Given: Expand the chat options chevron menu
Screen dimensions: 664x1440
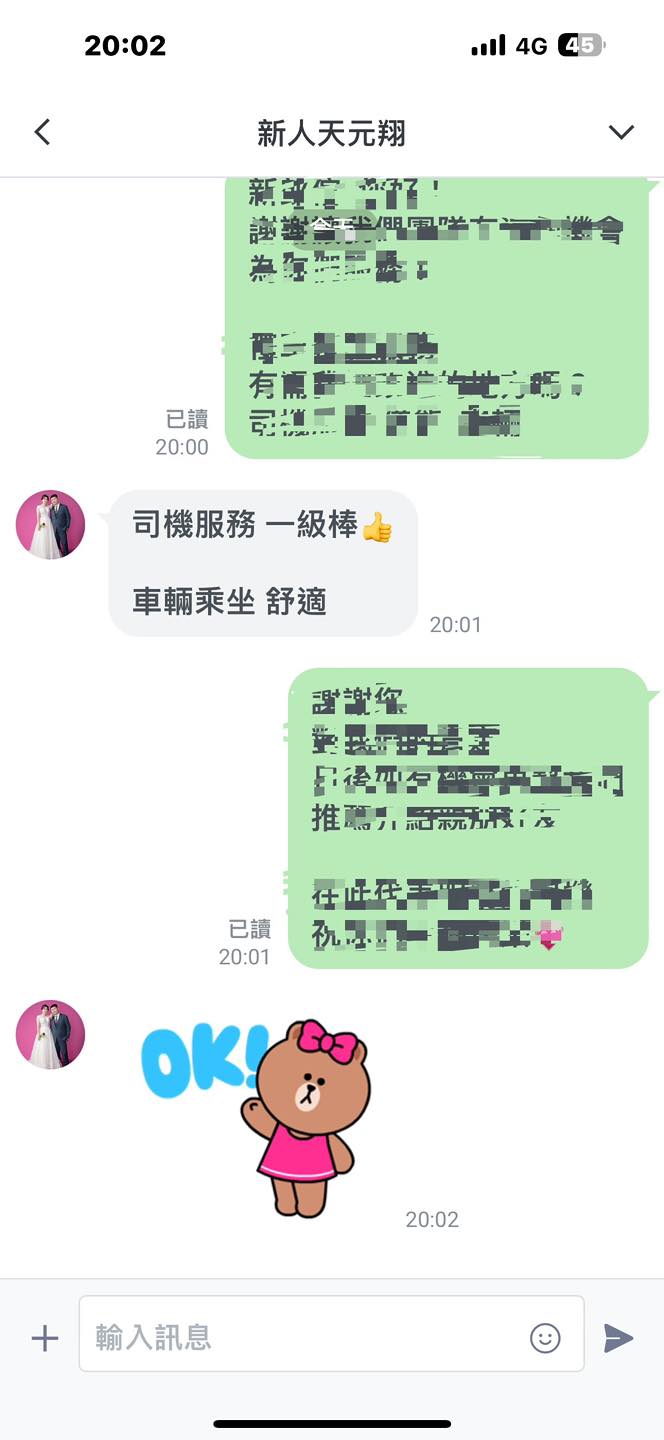Looking at the screenshot, I should click(x=621, y=132).
